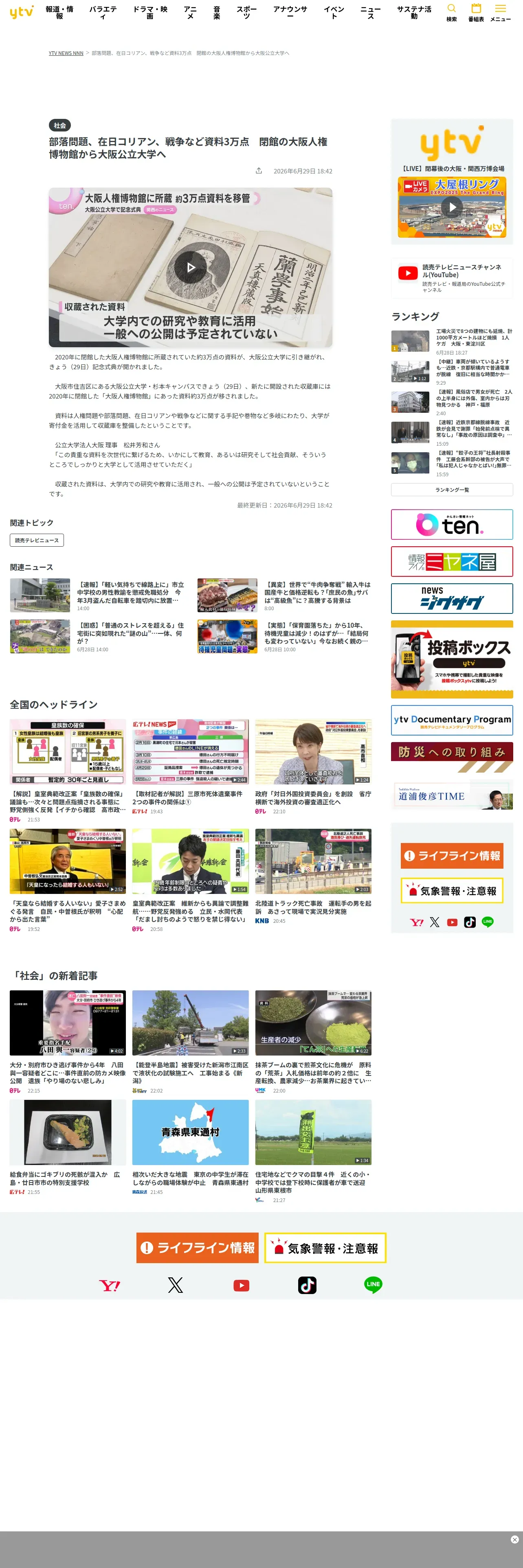Open the ミヤネ屋 program banner

tap(452, 561)
